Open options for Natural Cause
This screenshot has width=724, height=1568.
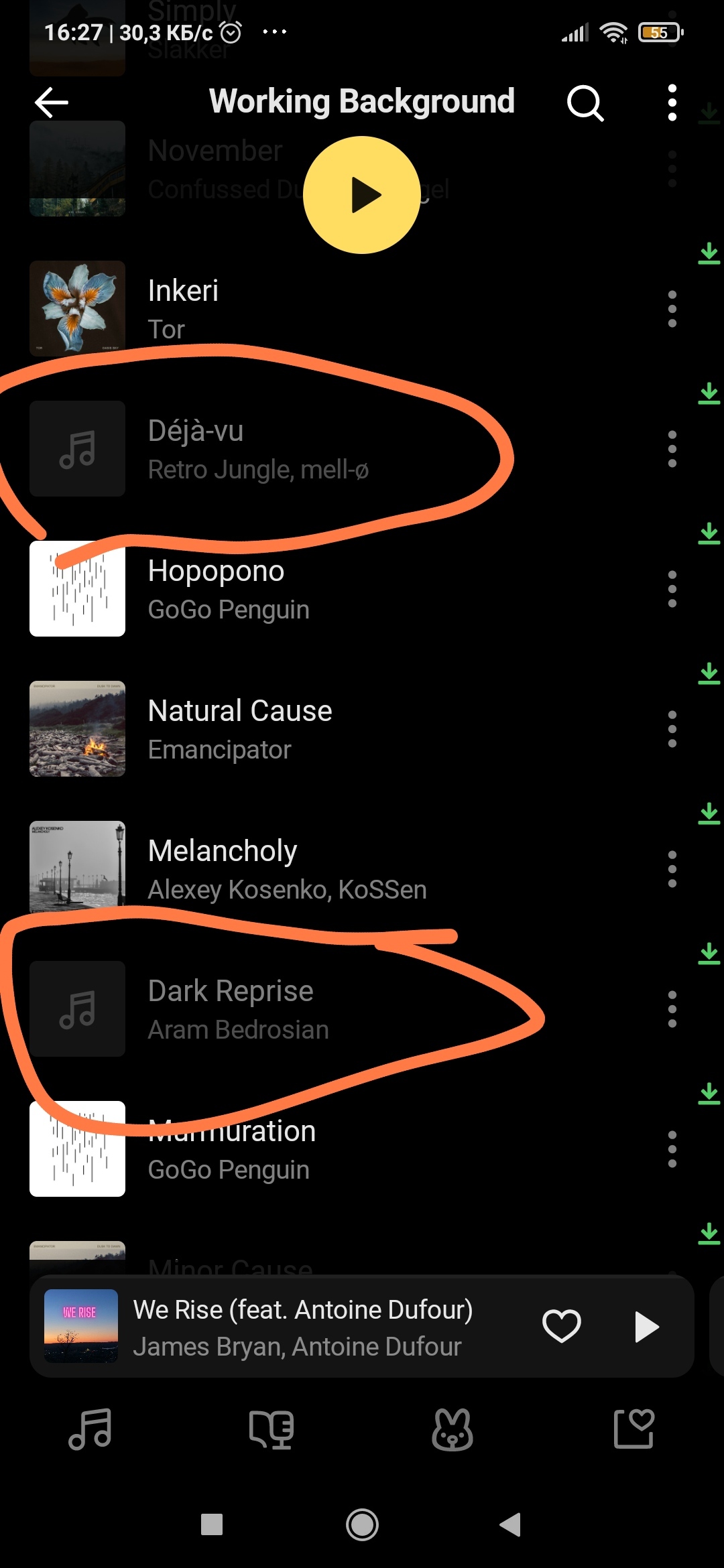point(672,729)
